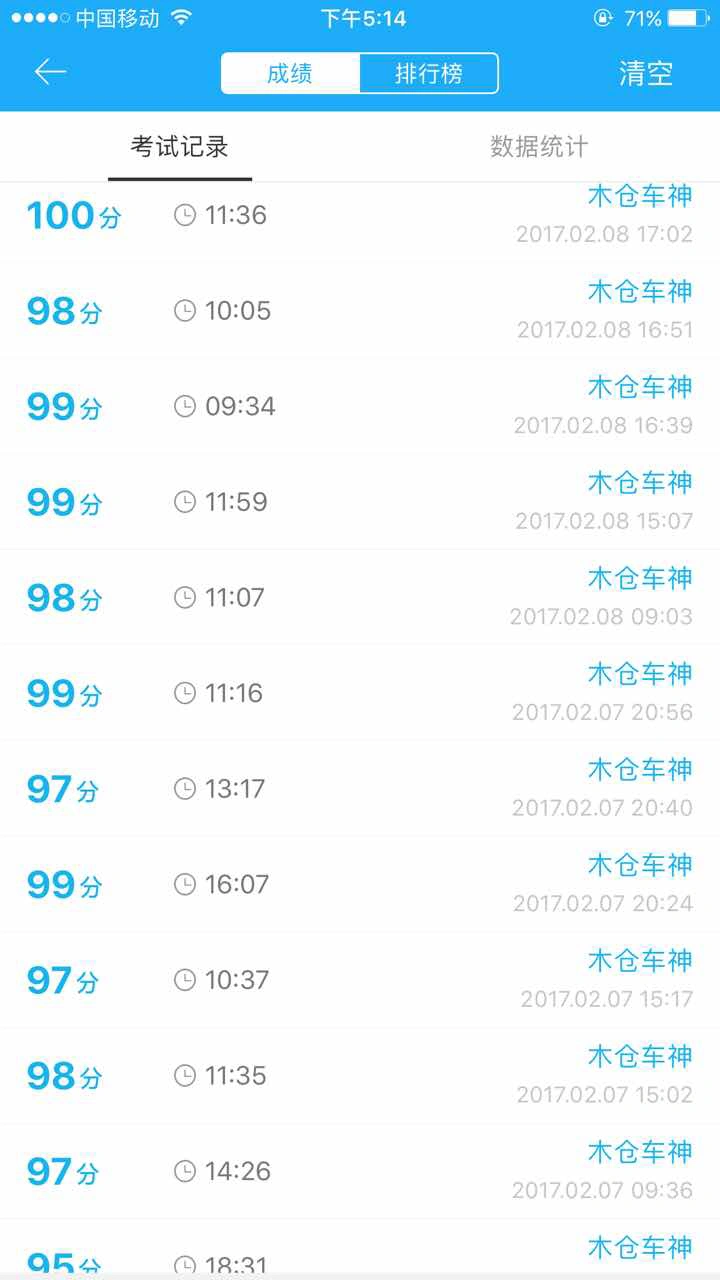Select the 成绩 segment
Image resolution: width=720 pixels, height=1280 pixels.
tap(290, 73)
